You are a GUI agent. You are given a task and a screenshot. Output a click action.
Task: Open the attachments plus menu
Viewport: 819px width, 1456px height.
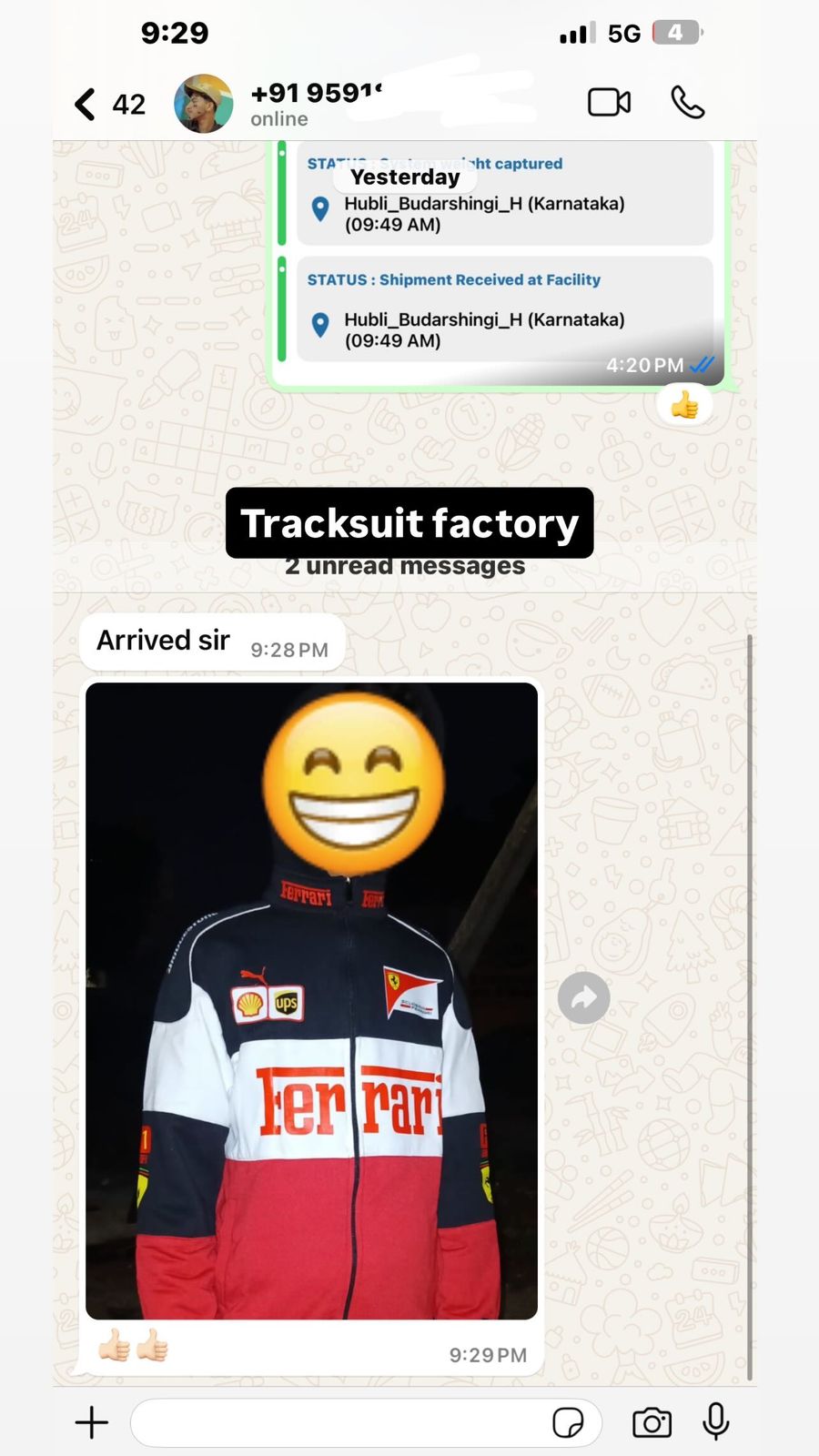coord(91,1422)
